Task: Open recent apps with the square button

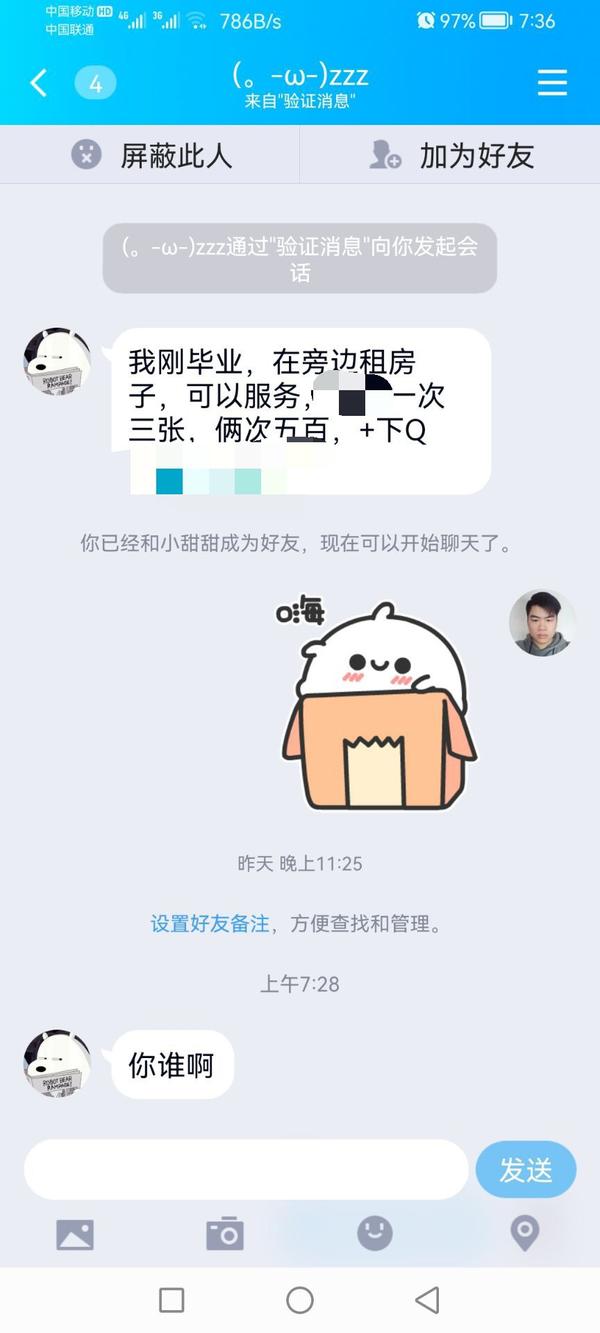Action: coord(172,1300)
